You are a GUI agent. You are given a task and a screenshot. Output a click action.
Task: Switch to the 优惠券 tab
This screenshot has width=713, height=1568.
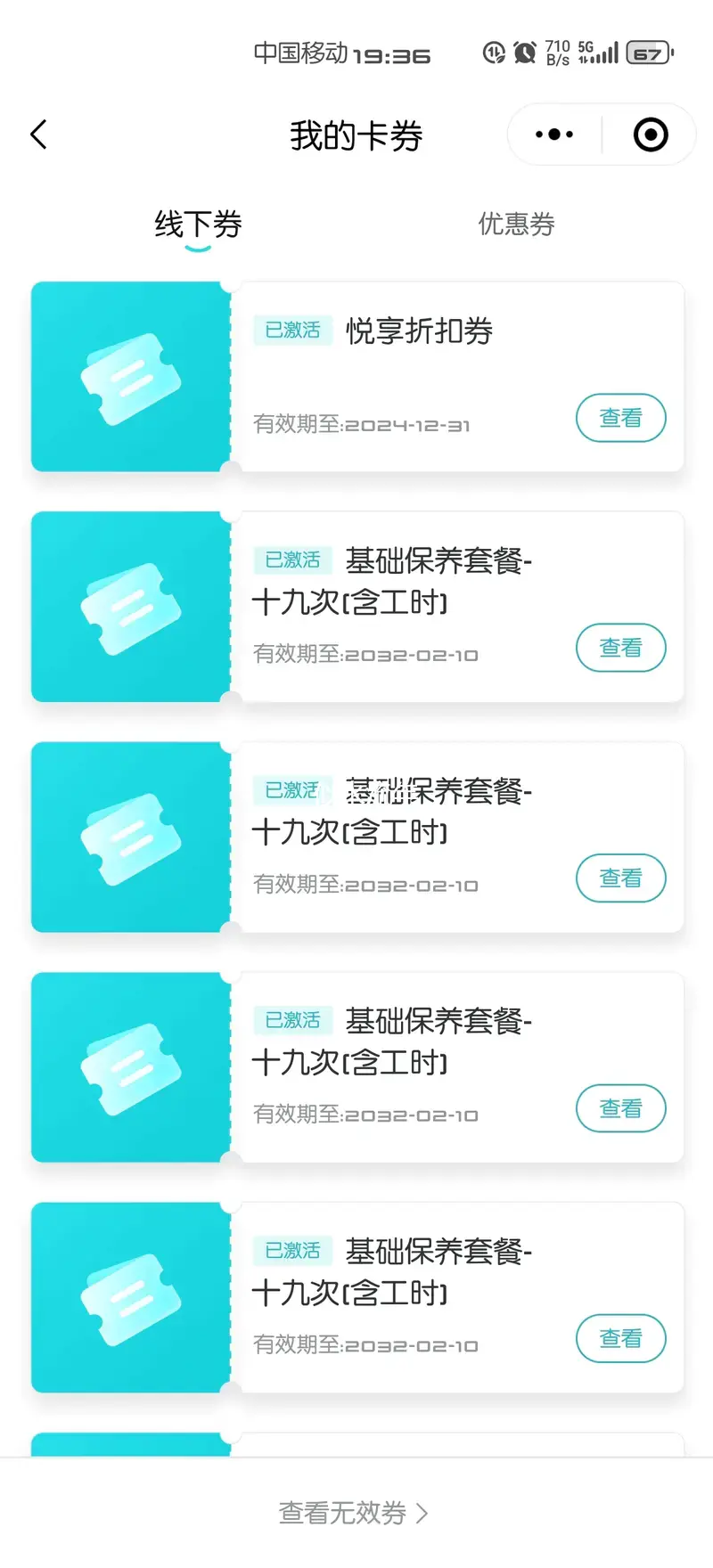tap(517, 224)
